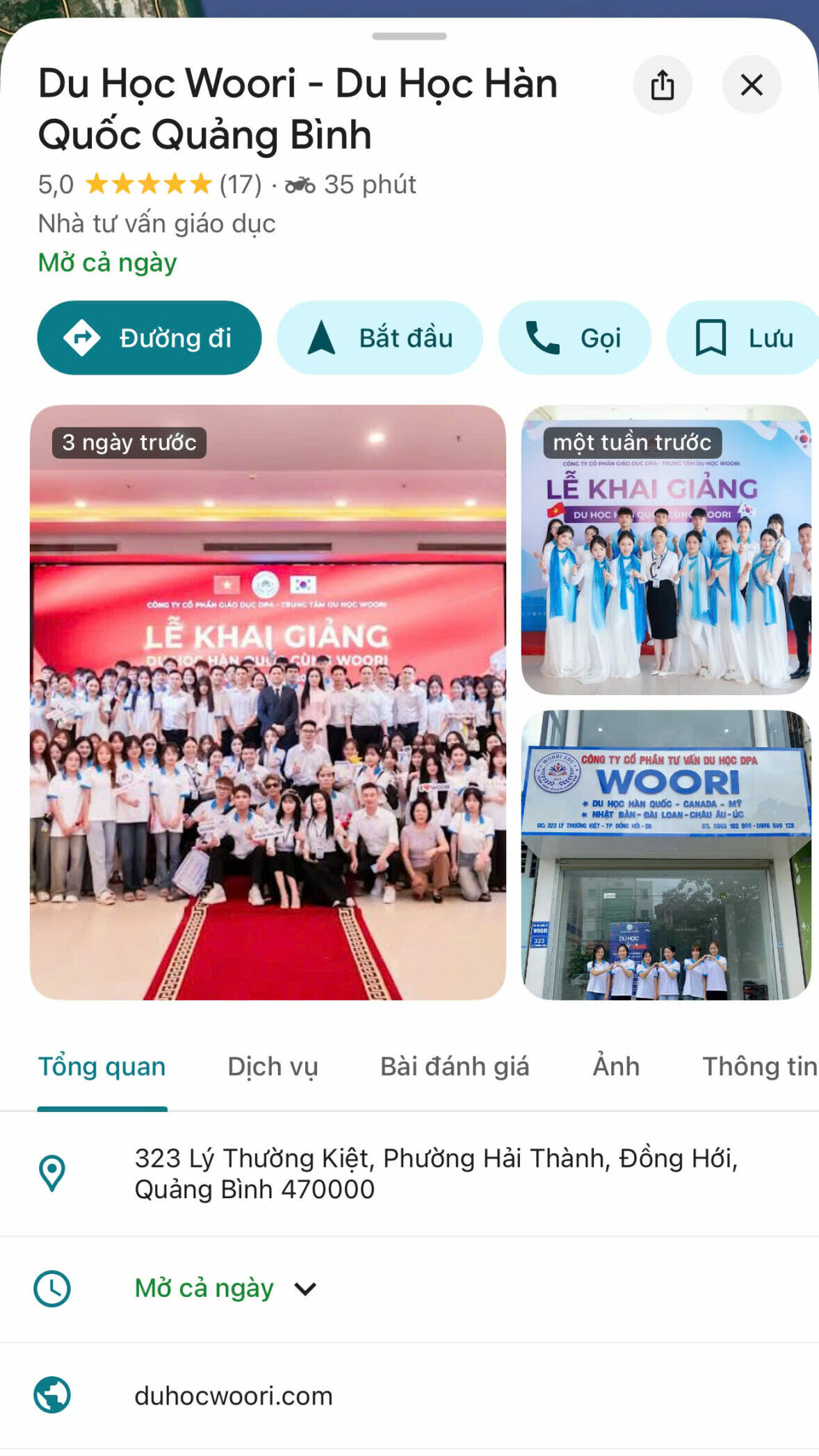This screenshot has height=1456, width=819.
Task: Share this place
Action: (662, 85)
